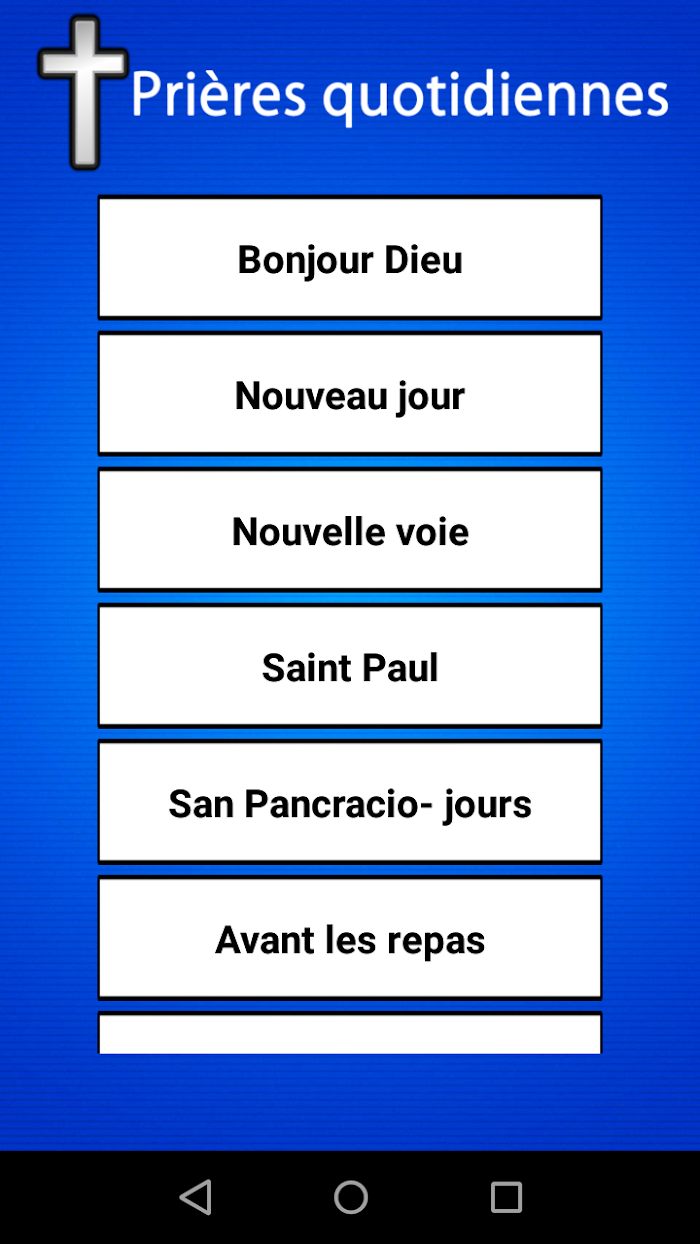Open Nouvelle voie
Viewport: 700px width, 1244px height.
(350, 530)
